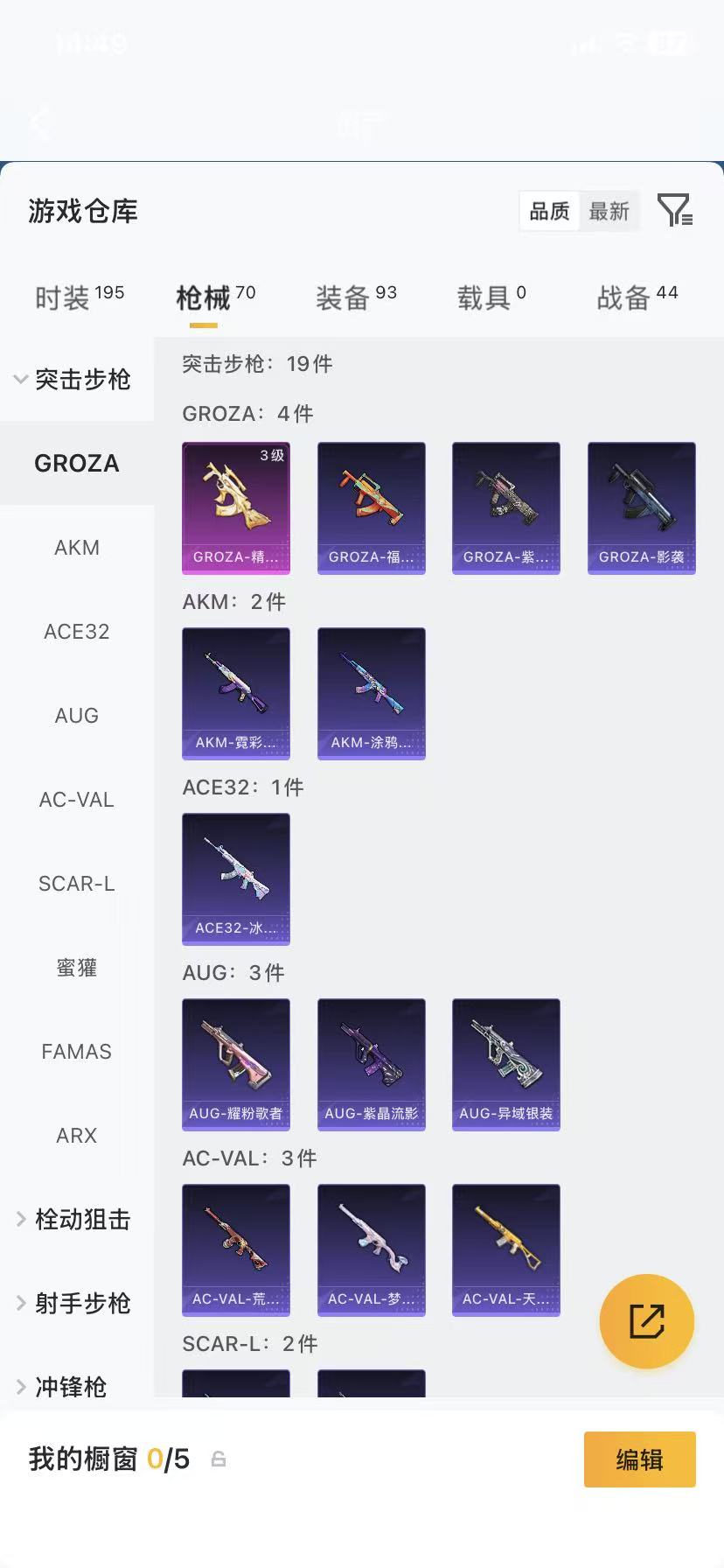
Task: Tap the 编辑 button
Action: coord(639,1459)
